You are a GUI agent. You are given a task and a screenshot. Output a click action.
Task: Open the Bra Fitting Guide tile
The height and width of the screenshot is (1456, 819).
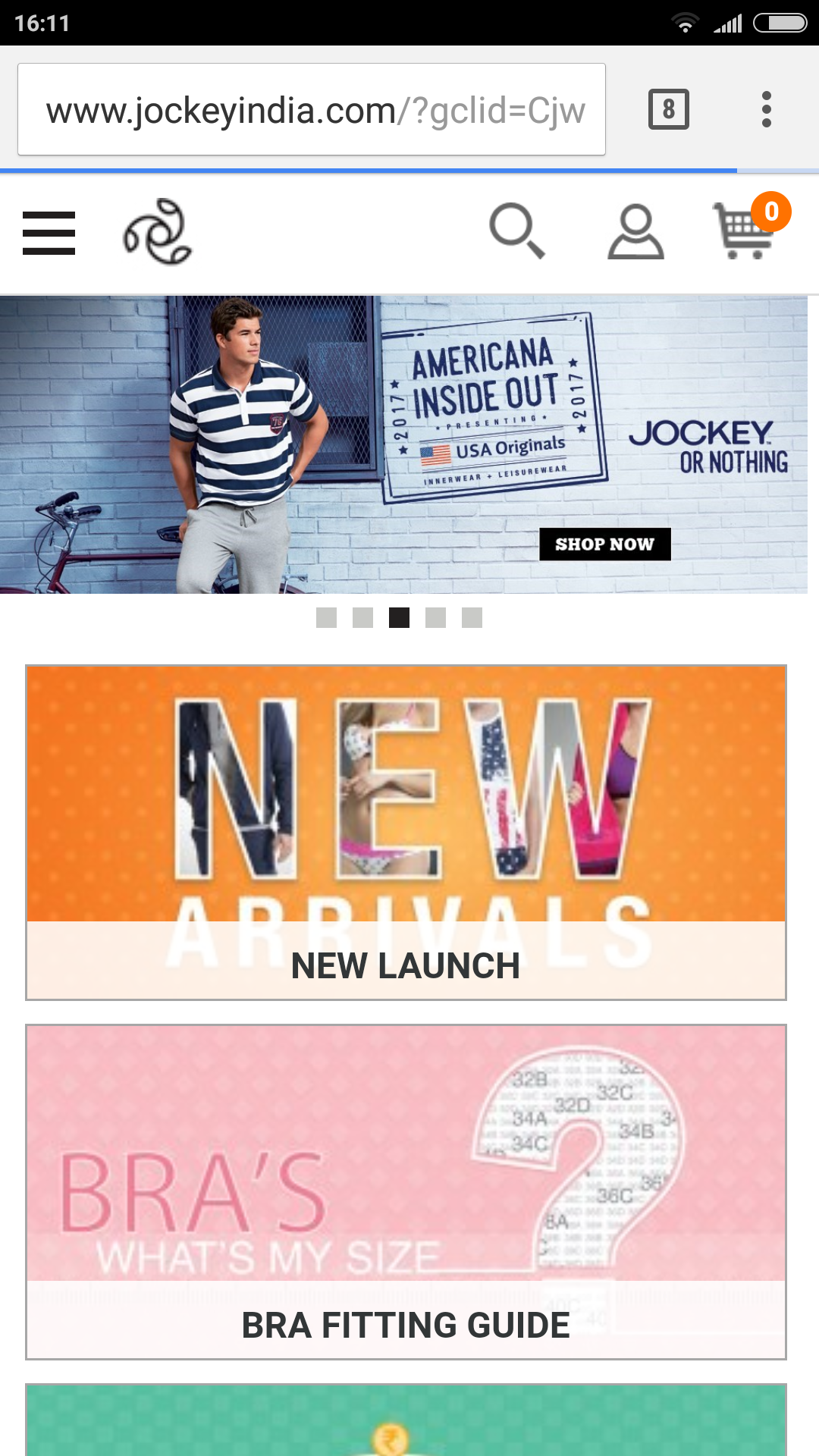pos(406,1191)
